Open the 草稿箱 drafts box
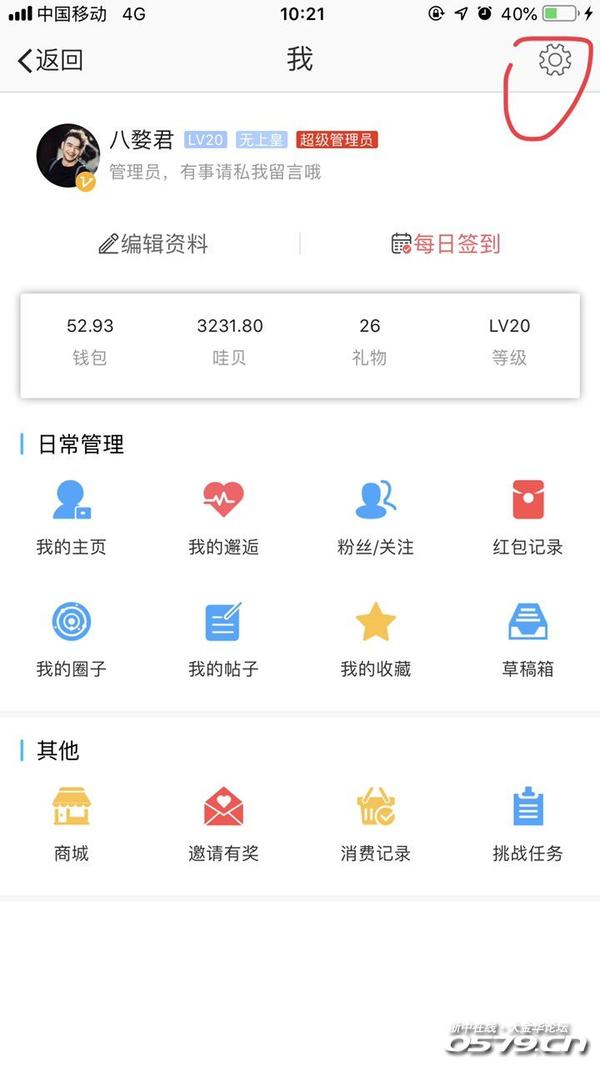Viewport: 600px width, 1067px height. (x=528, y=638)
